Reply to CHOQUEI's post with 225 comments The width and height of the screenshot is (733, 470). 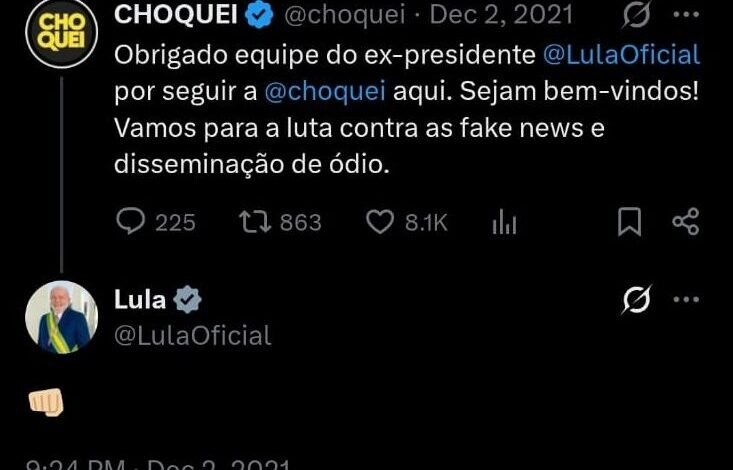[131, 222]
